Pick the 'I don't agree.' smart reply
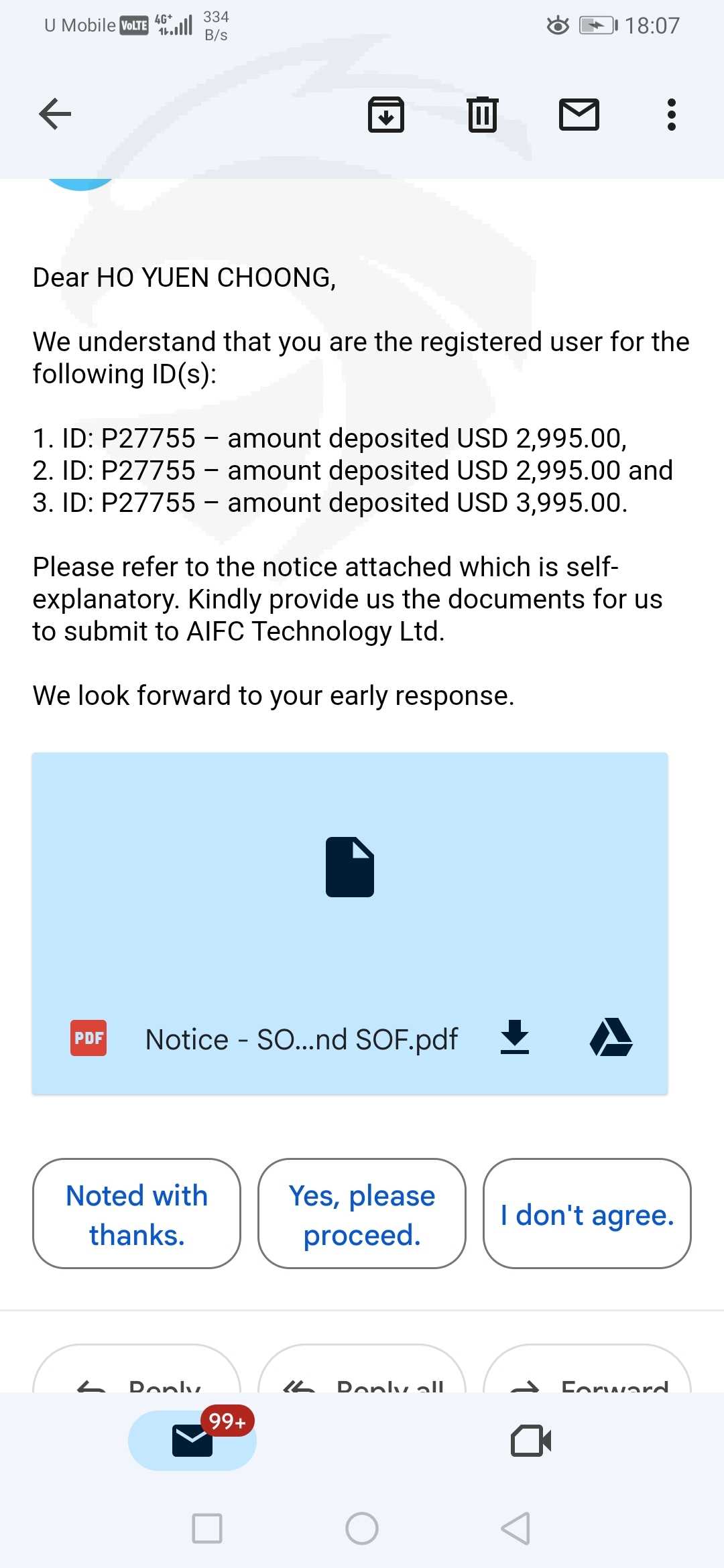This screenshot has width=724, height=1568. [587, 1214]
